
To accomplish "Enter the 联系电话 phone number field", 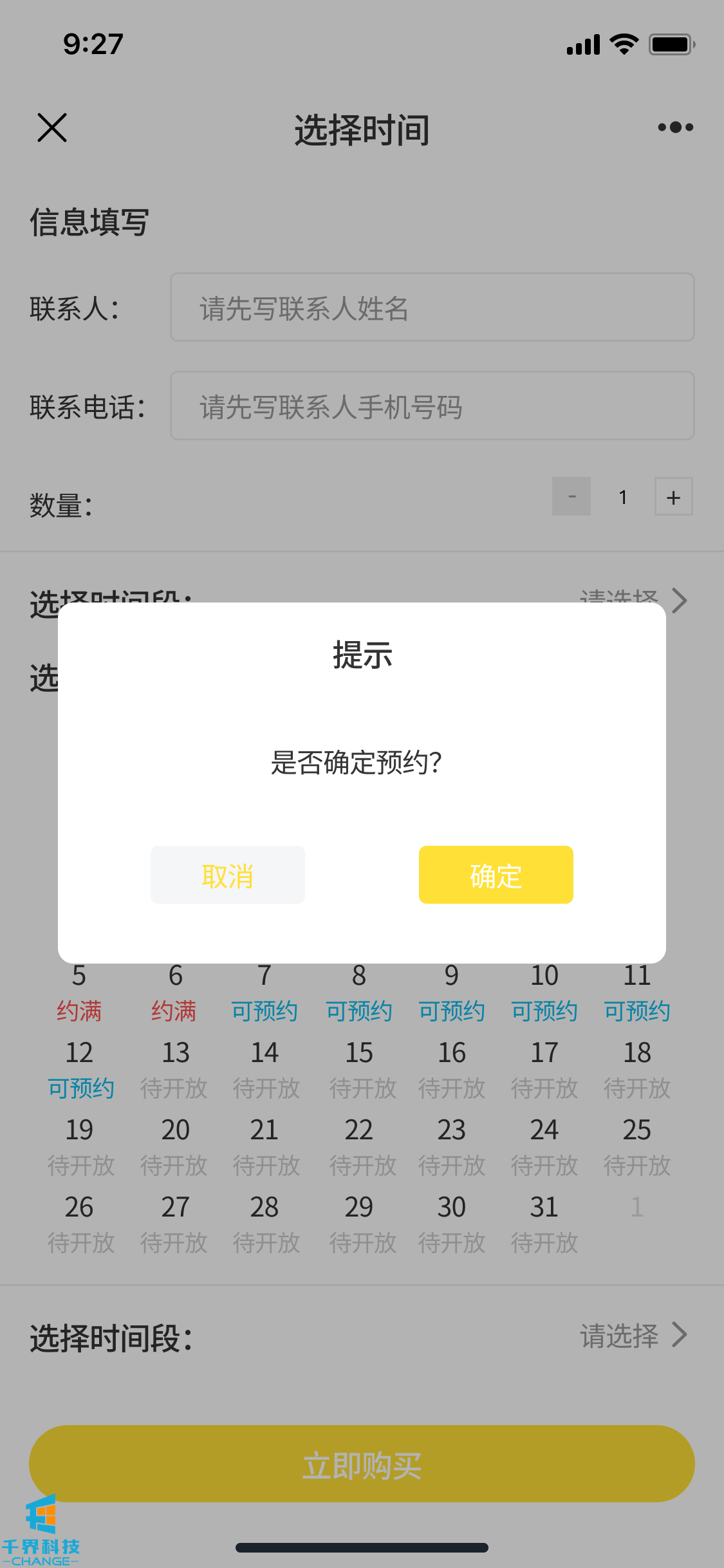I will 432,406.
